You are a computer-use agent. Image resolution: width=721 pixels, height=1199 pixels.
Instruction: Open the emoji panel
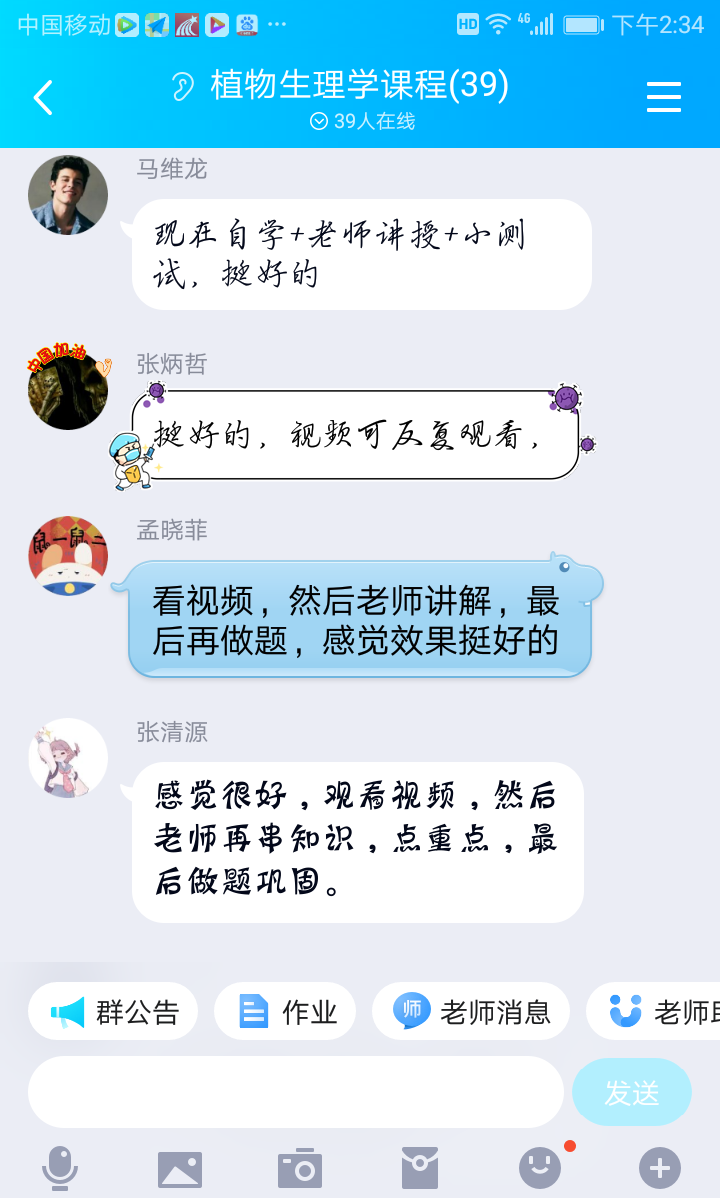[x=540, y=1167]
